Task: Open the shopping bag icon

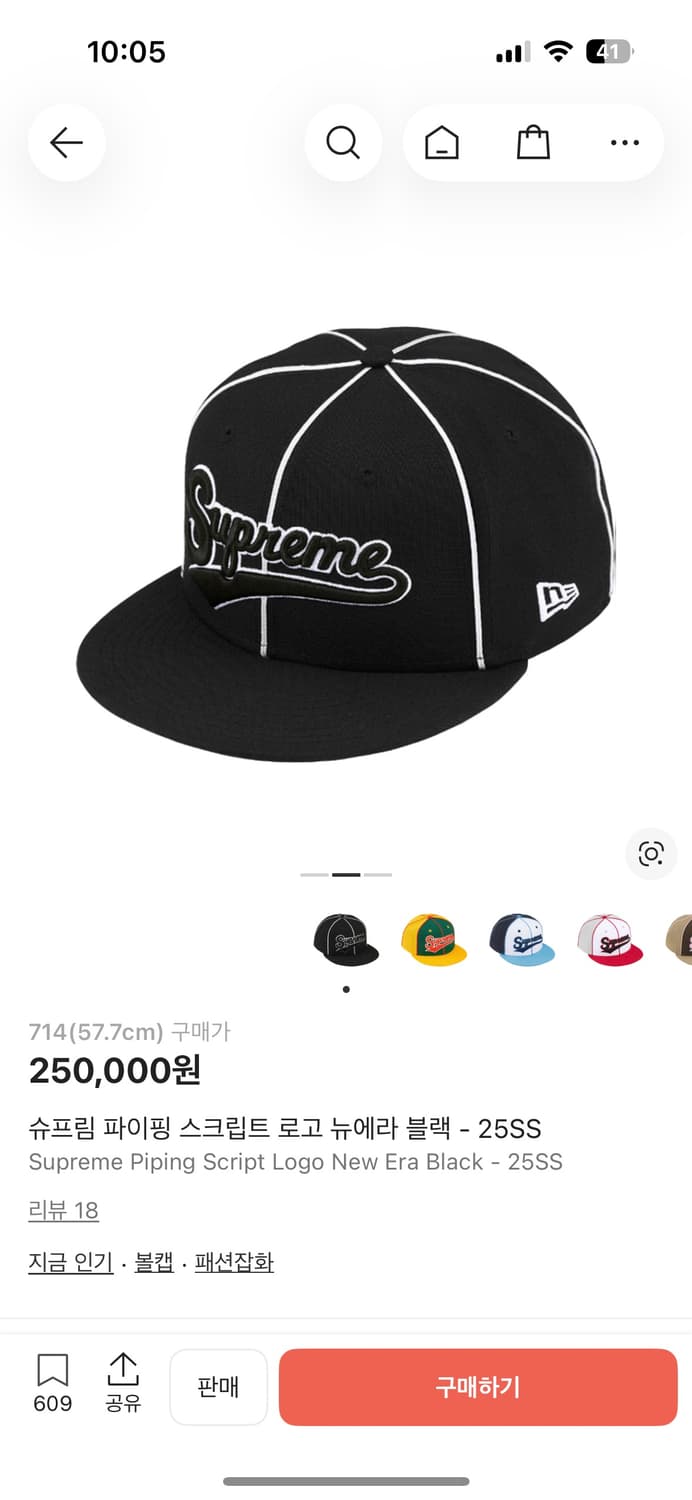Action: point(533,143)
